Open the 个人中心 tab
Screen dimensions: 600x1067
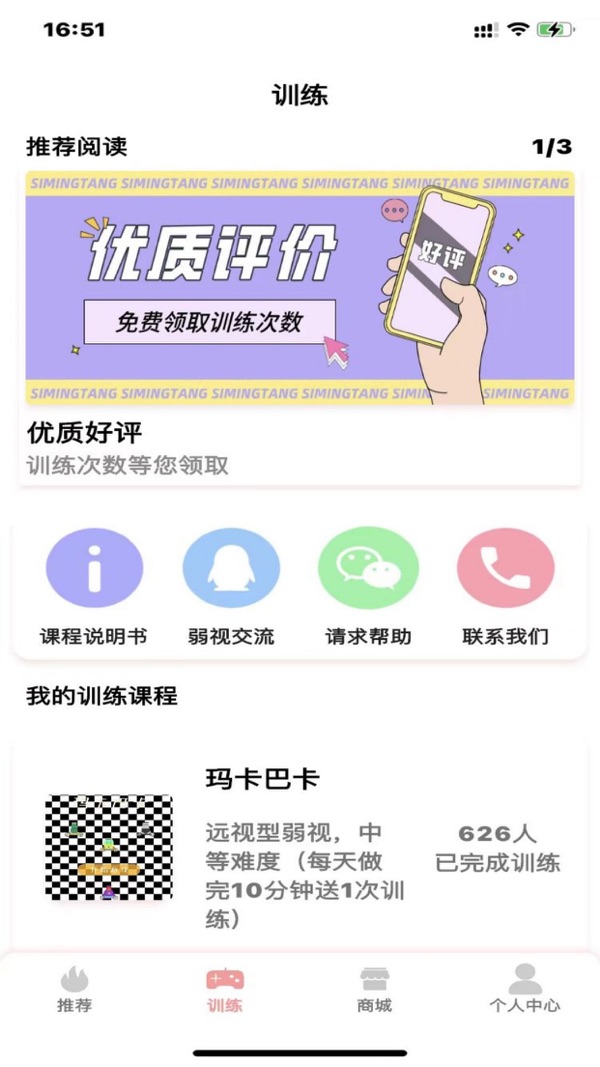[524, 989]
